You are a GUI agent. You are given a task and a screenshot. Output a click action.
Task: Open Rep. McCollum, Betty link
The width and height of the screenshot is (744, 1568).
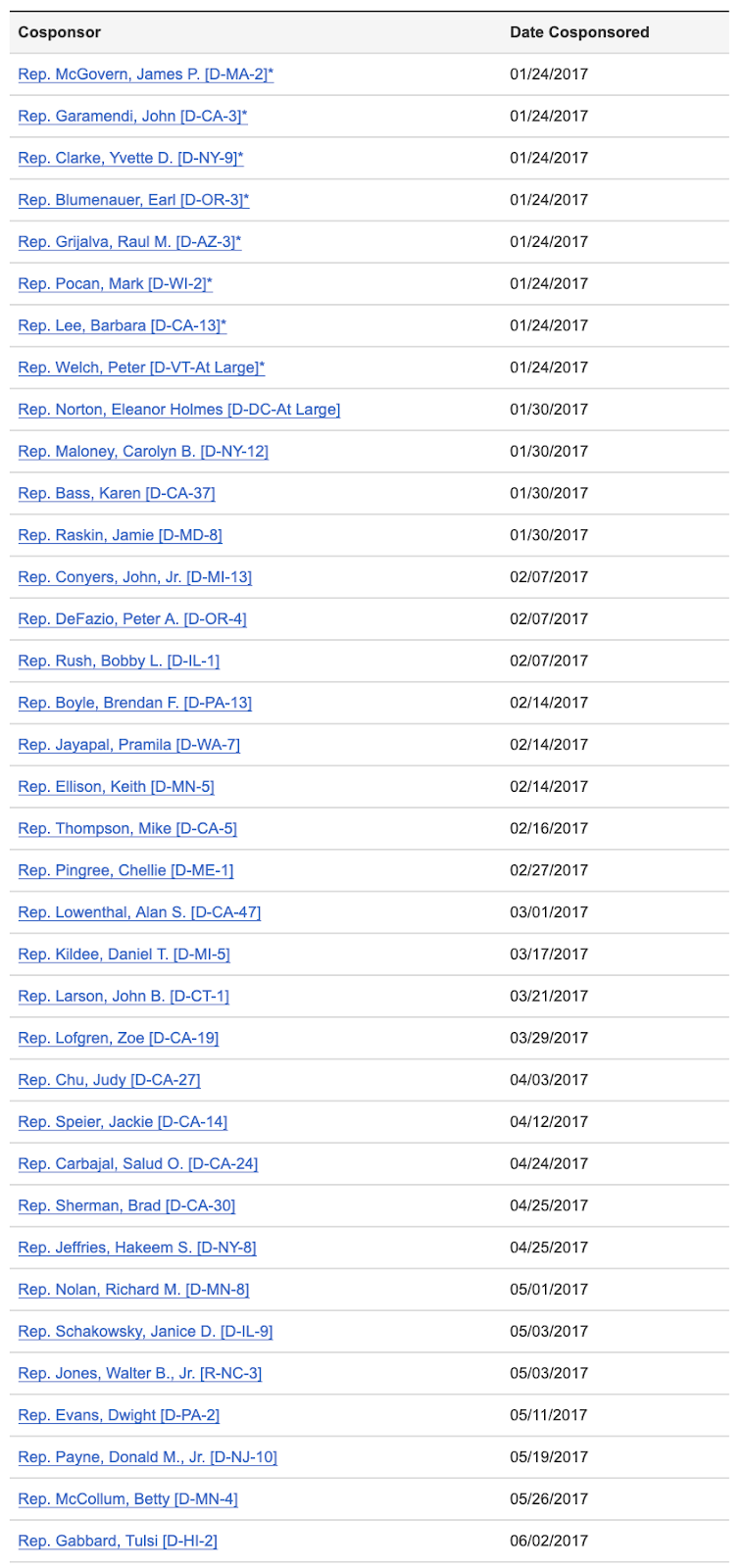(127, 1499)
